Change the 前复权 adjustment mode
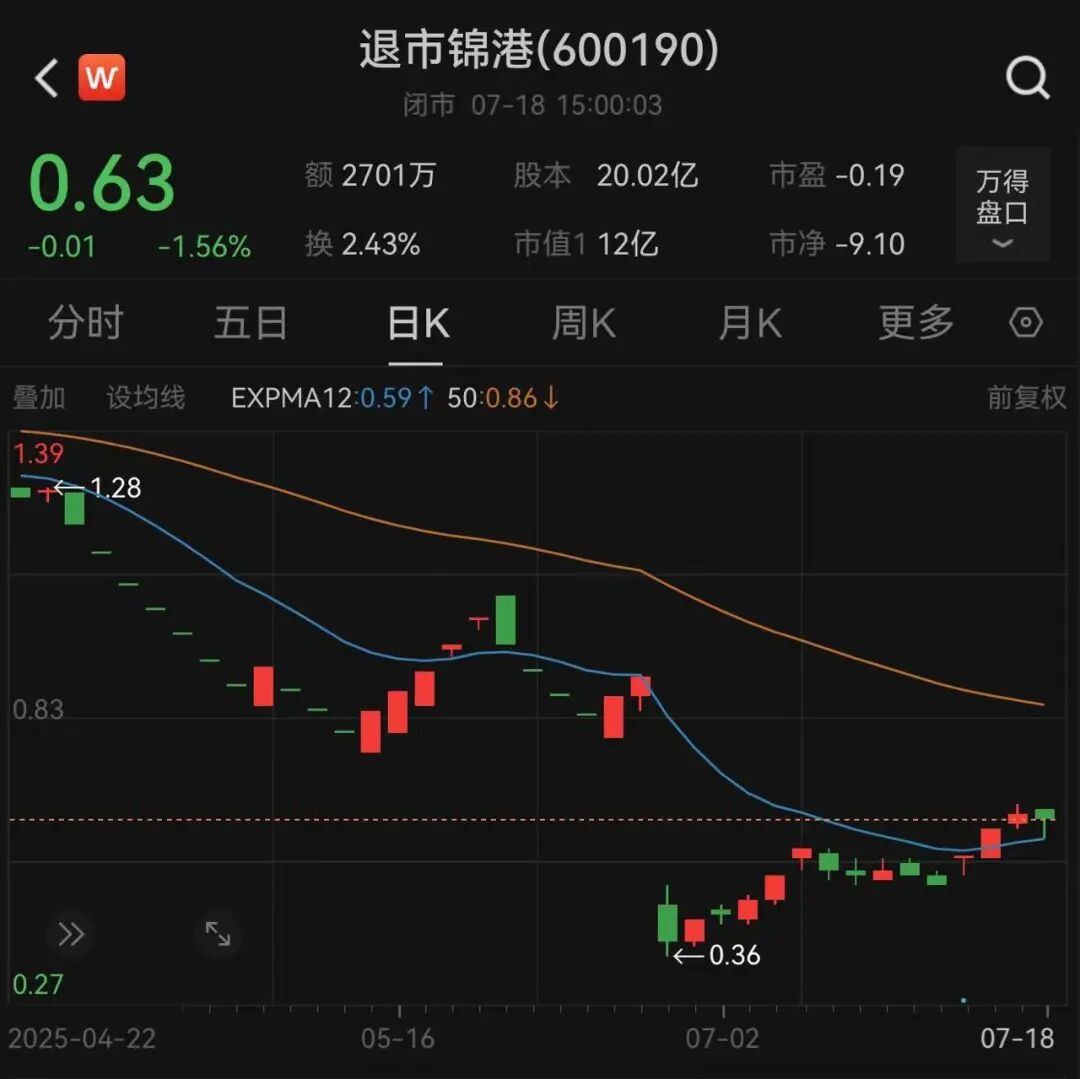 coord(1026,398)
